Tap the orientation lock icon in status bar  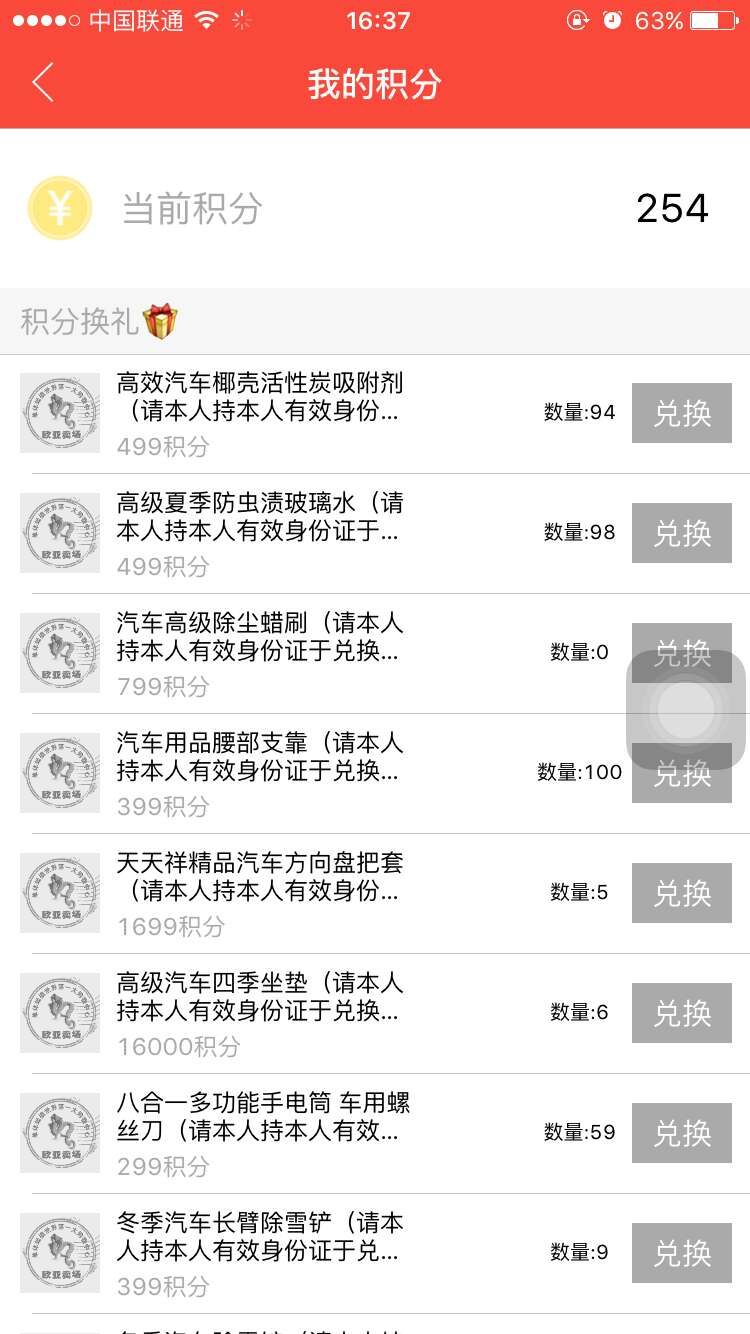coord(578,19)
